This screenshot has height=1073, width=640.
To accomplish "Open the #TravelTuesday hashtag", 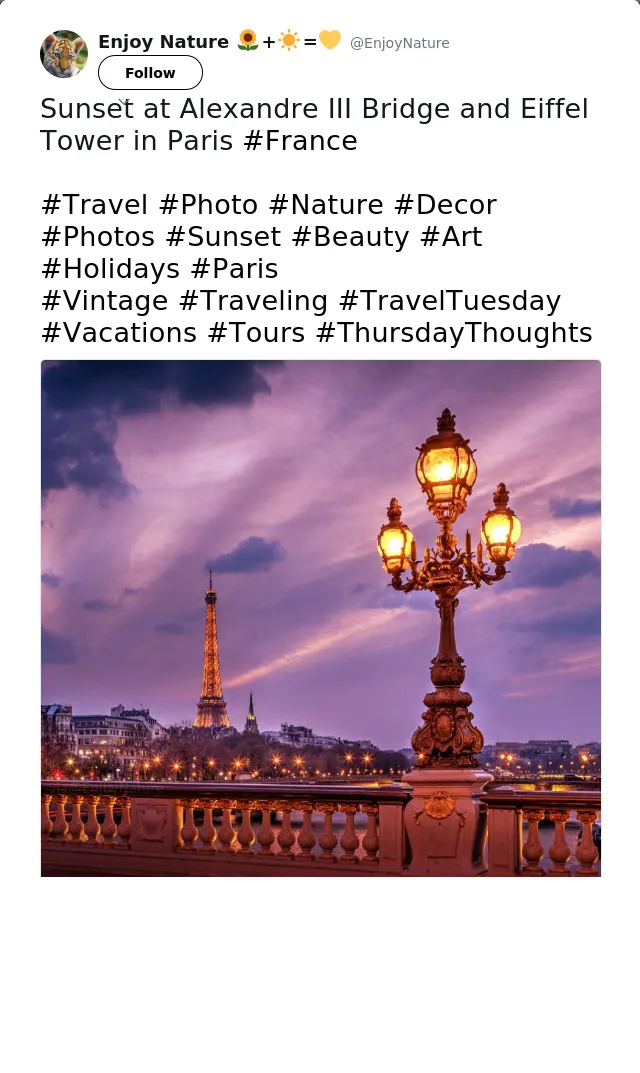I will [449, 301].
